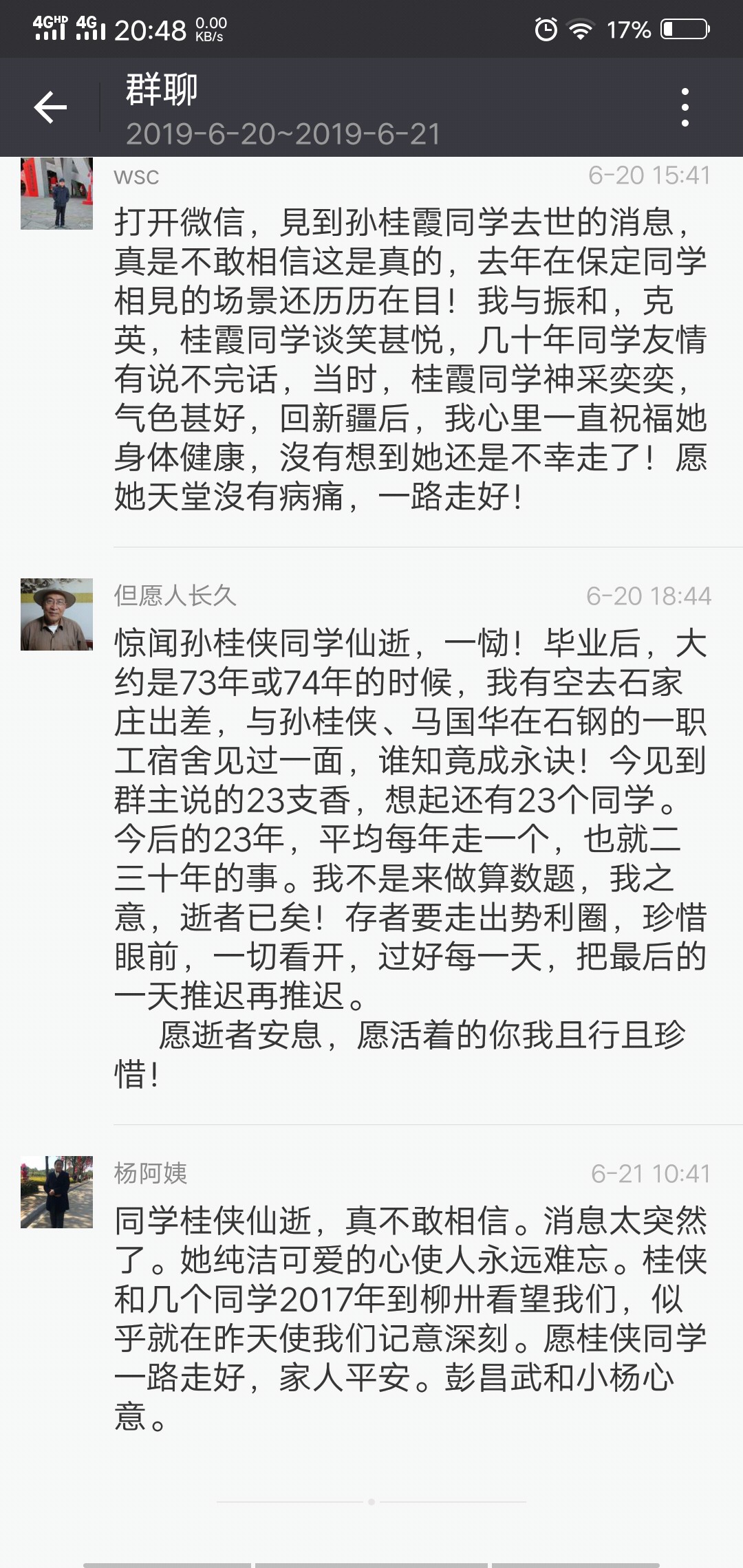
Task: View 杨阿姨's avatar profile
Action: click(x=56, y=1192)
